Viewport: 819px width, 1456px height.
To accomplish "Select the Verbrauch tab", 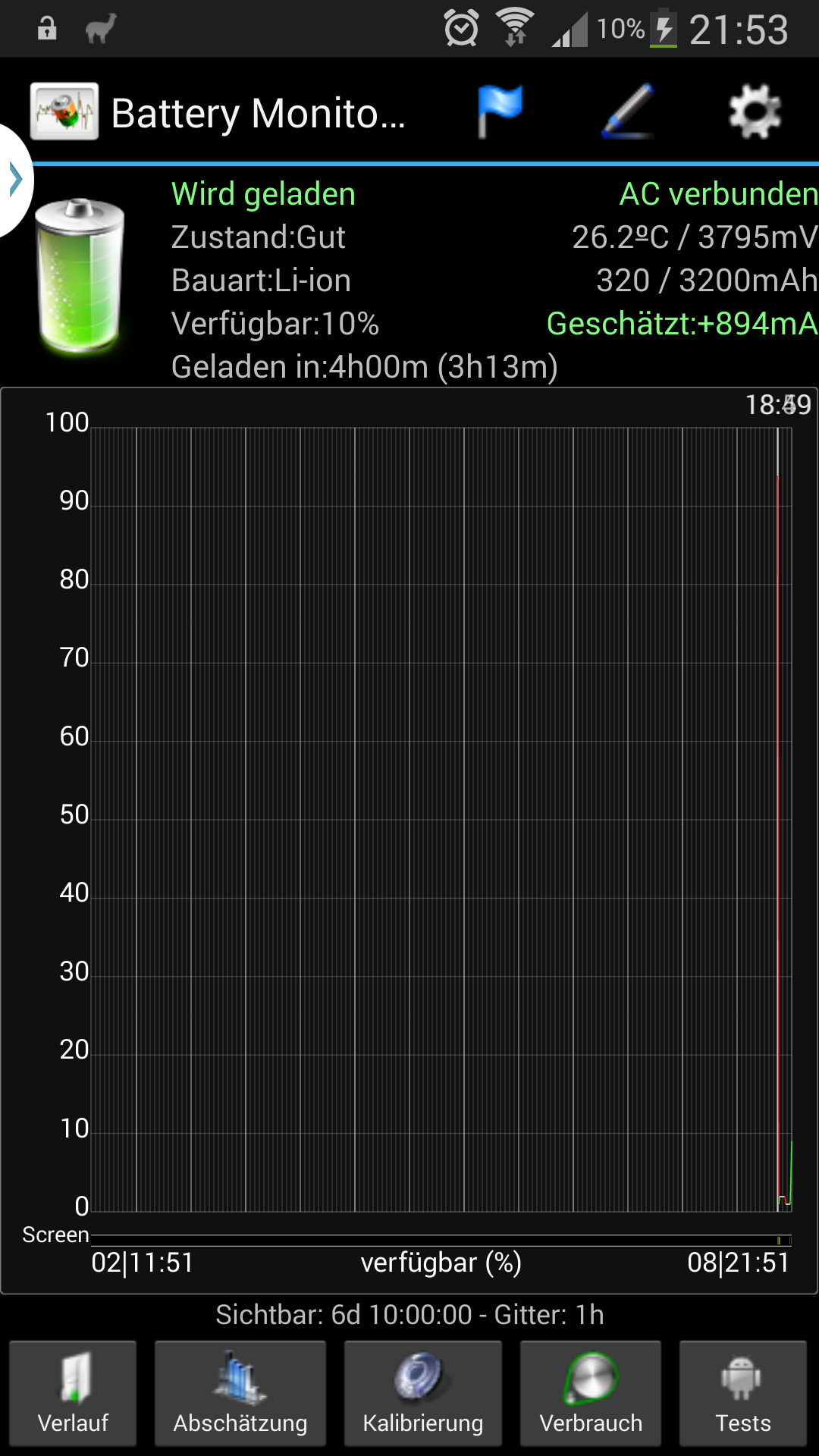I will click(x=591, y=1393).
